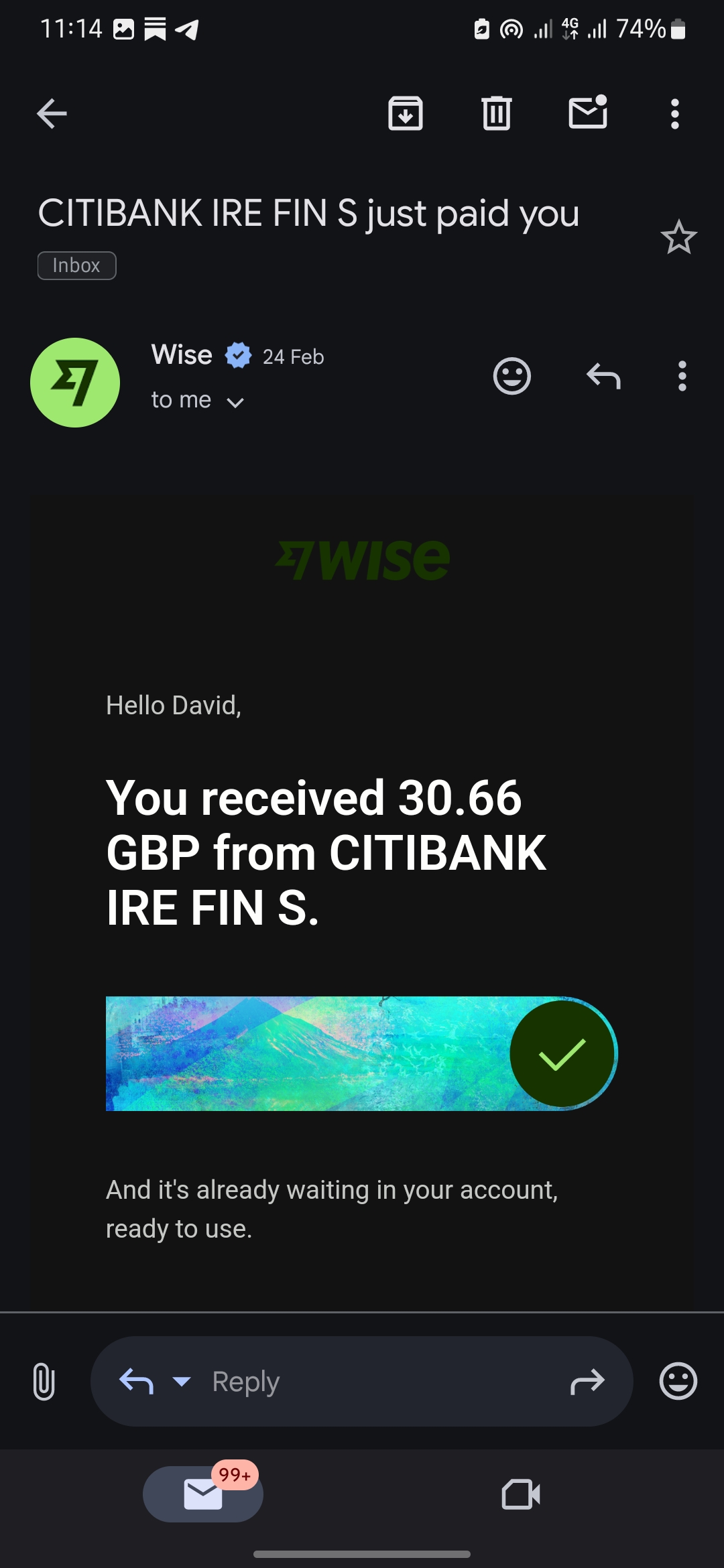
Task: Archive this email
Action: (x=405, y=113)
